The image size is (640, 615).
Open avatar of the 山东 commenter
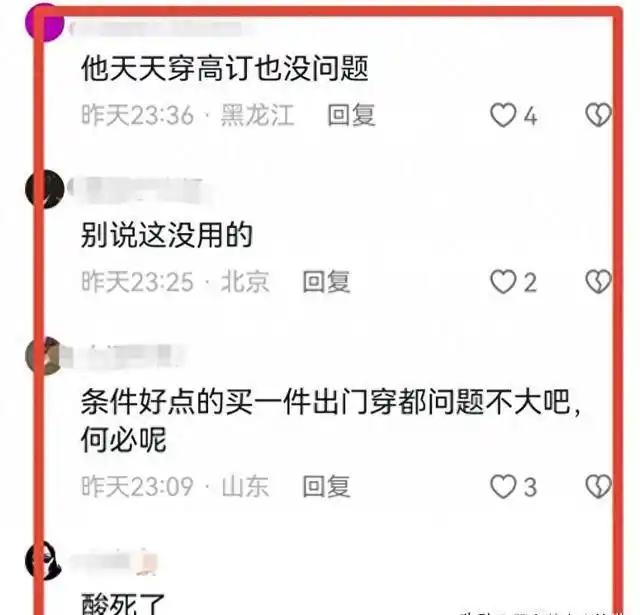click(46, 354)
